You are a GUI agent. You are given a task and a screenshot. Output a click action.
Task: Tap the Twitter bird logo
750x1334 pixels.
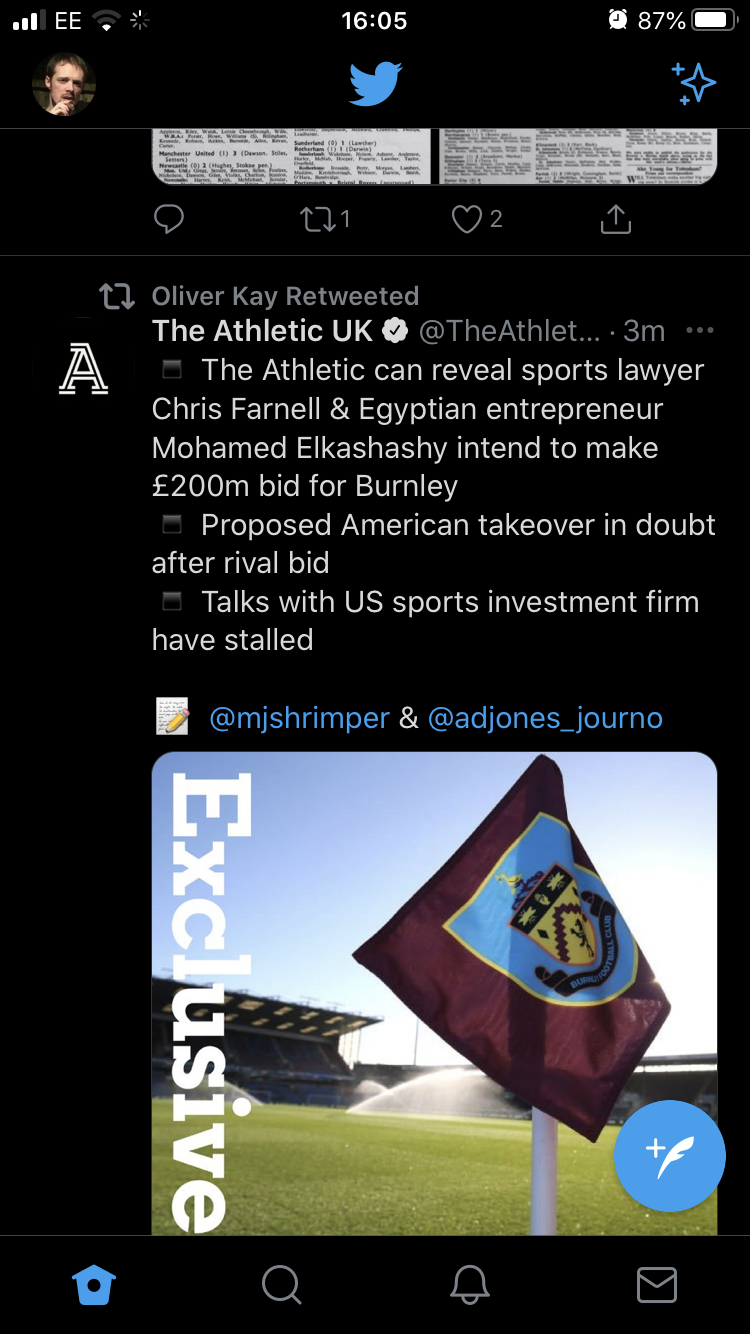click(375, 84)
